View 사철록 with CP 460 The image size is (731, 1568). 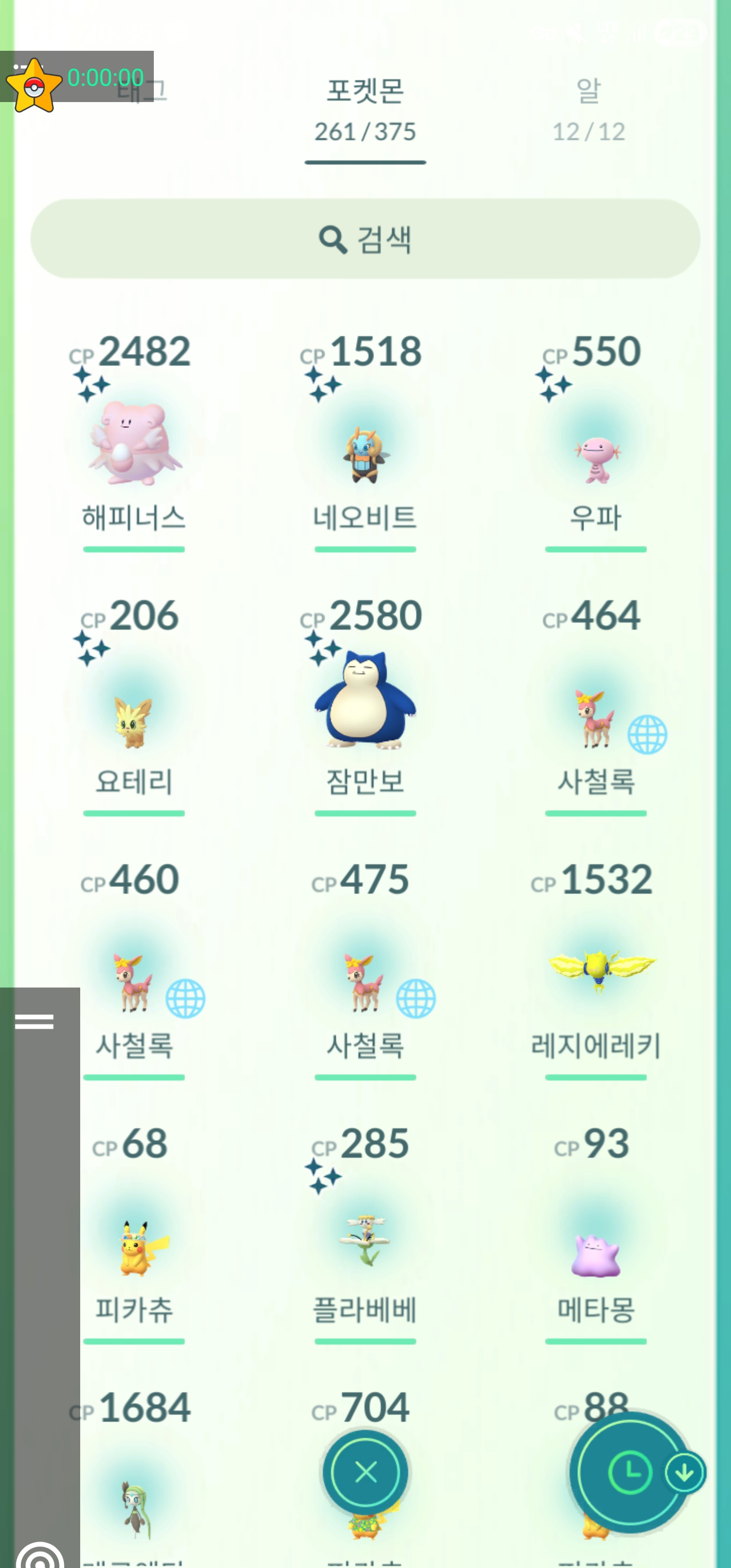tap(134, 983)
